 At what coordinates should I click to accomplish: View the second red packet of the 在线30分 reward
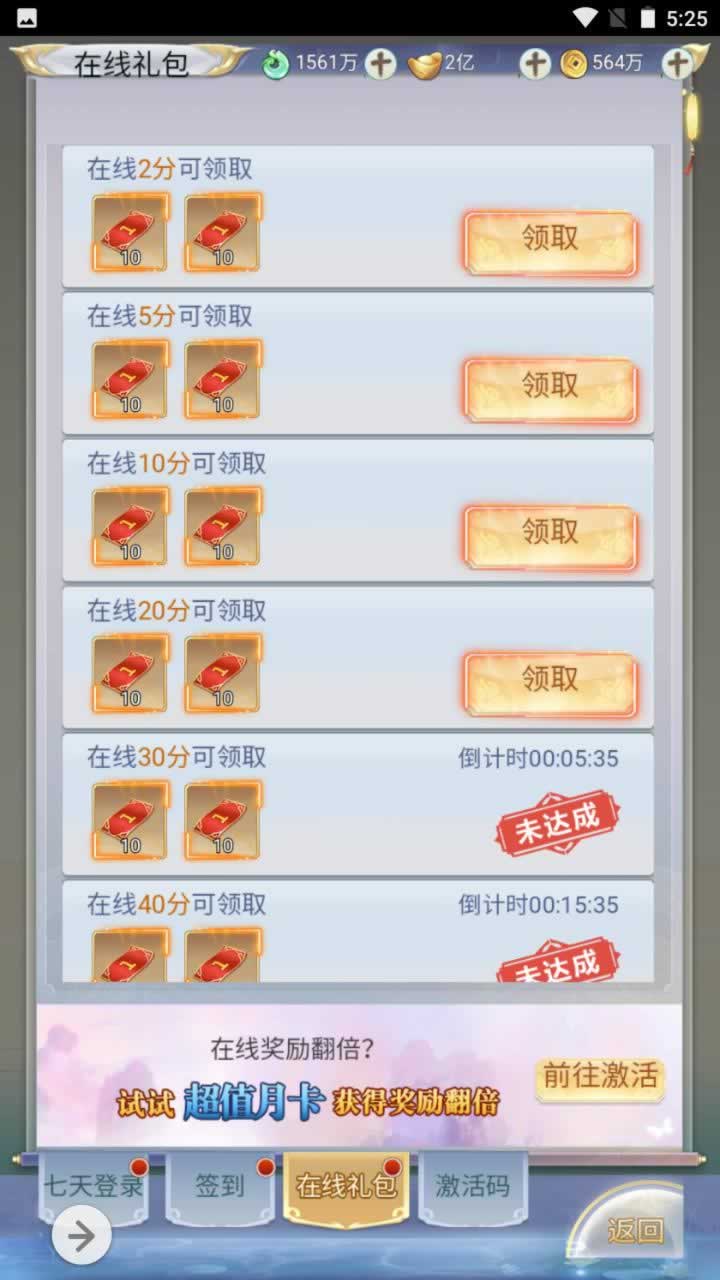pos(222,822)
